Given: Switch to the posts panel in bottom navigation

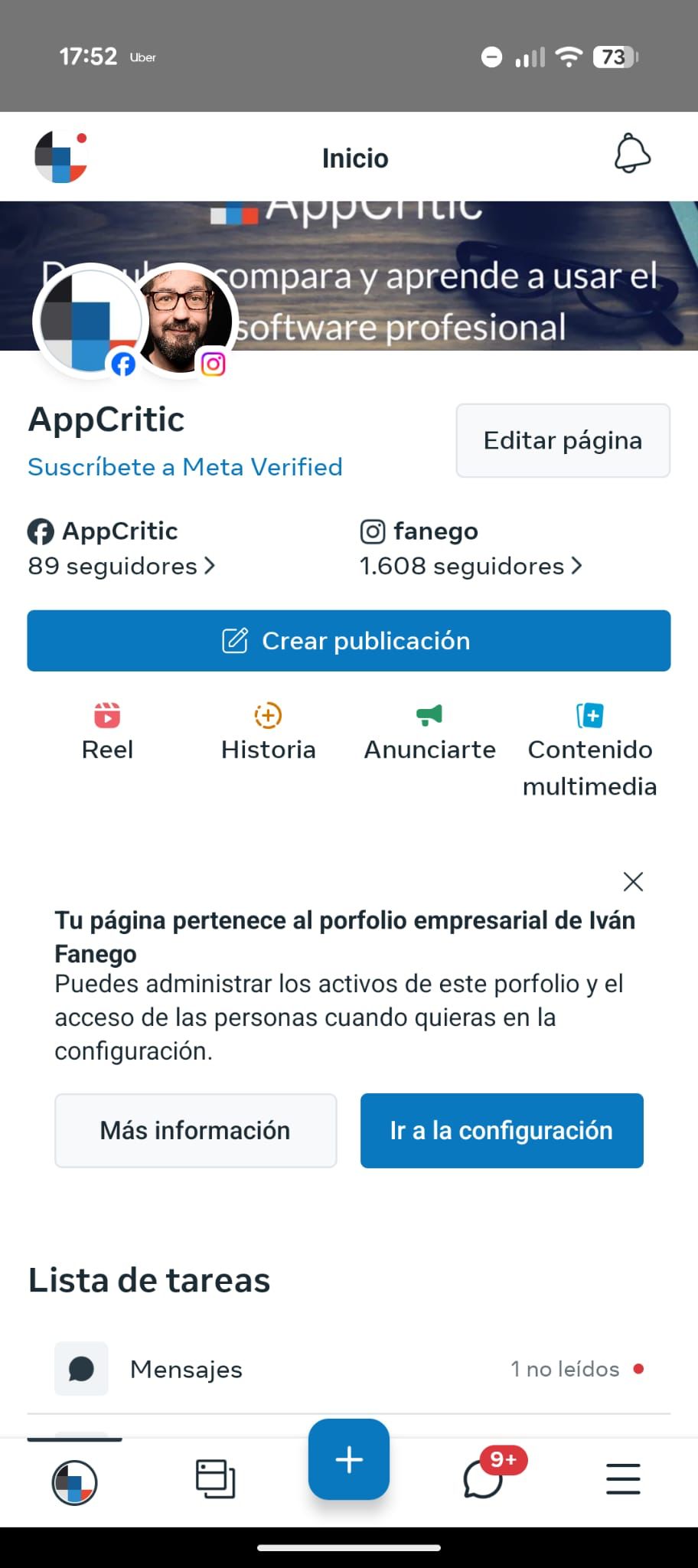Looking at the screenshot, I should pos(215,1478).
